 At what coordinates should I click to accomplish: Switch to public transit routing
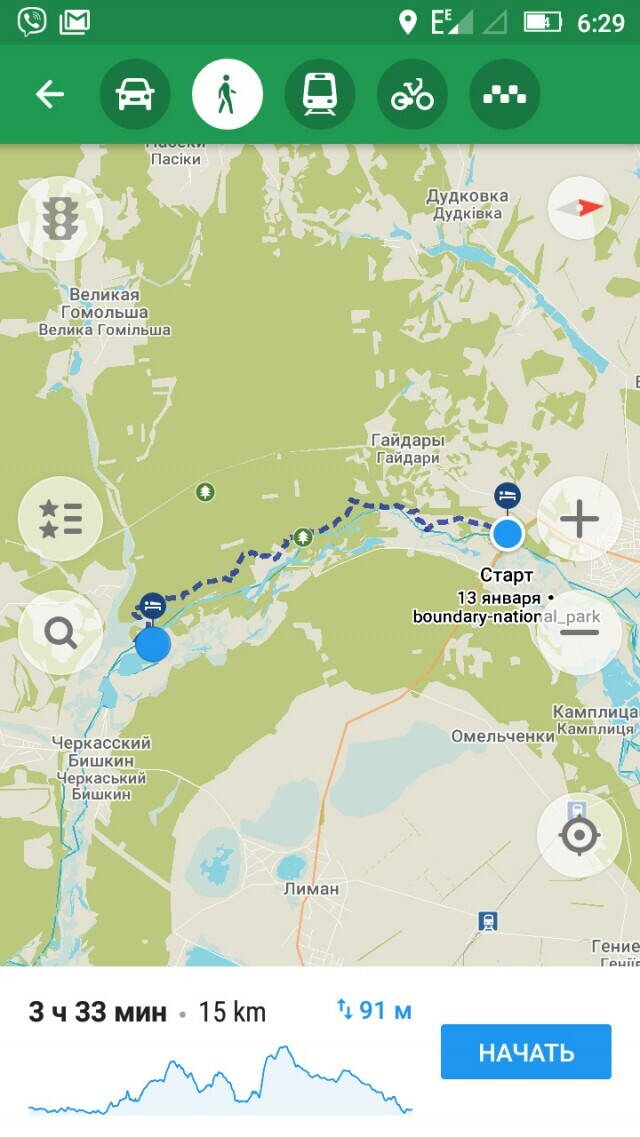[x=320, y=95]
